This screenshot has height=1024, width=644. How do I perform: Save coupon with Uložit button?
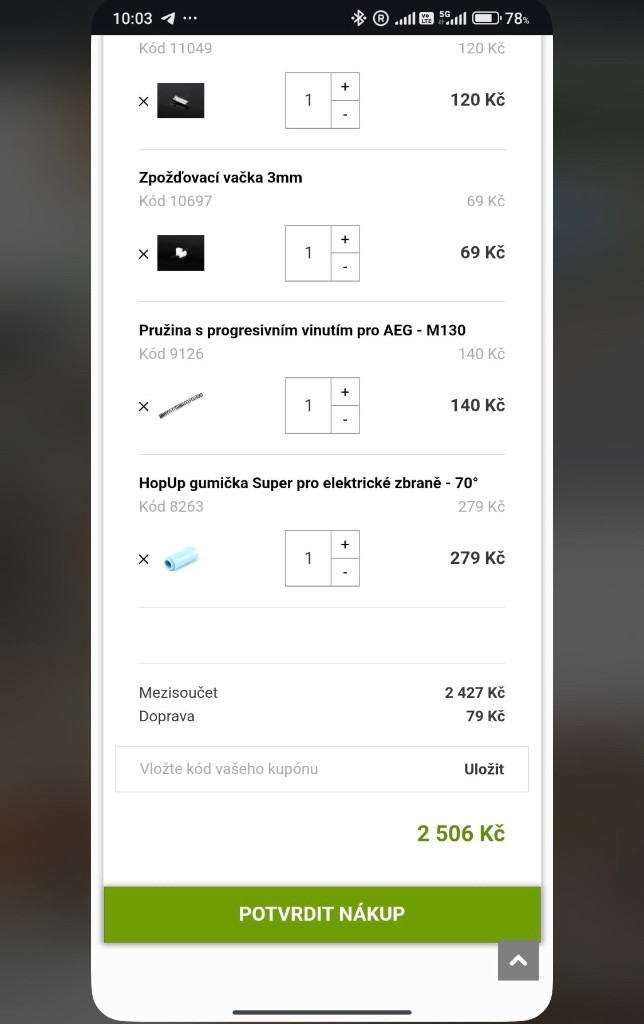tap(484, 769)
